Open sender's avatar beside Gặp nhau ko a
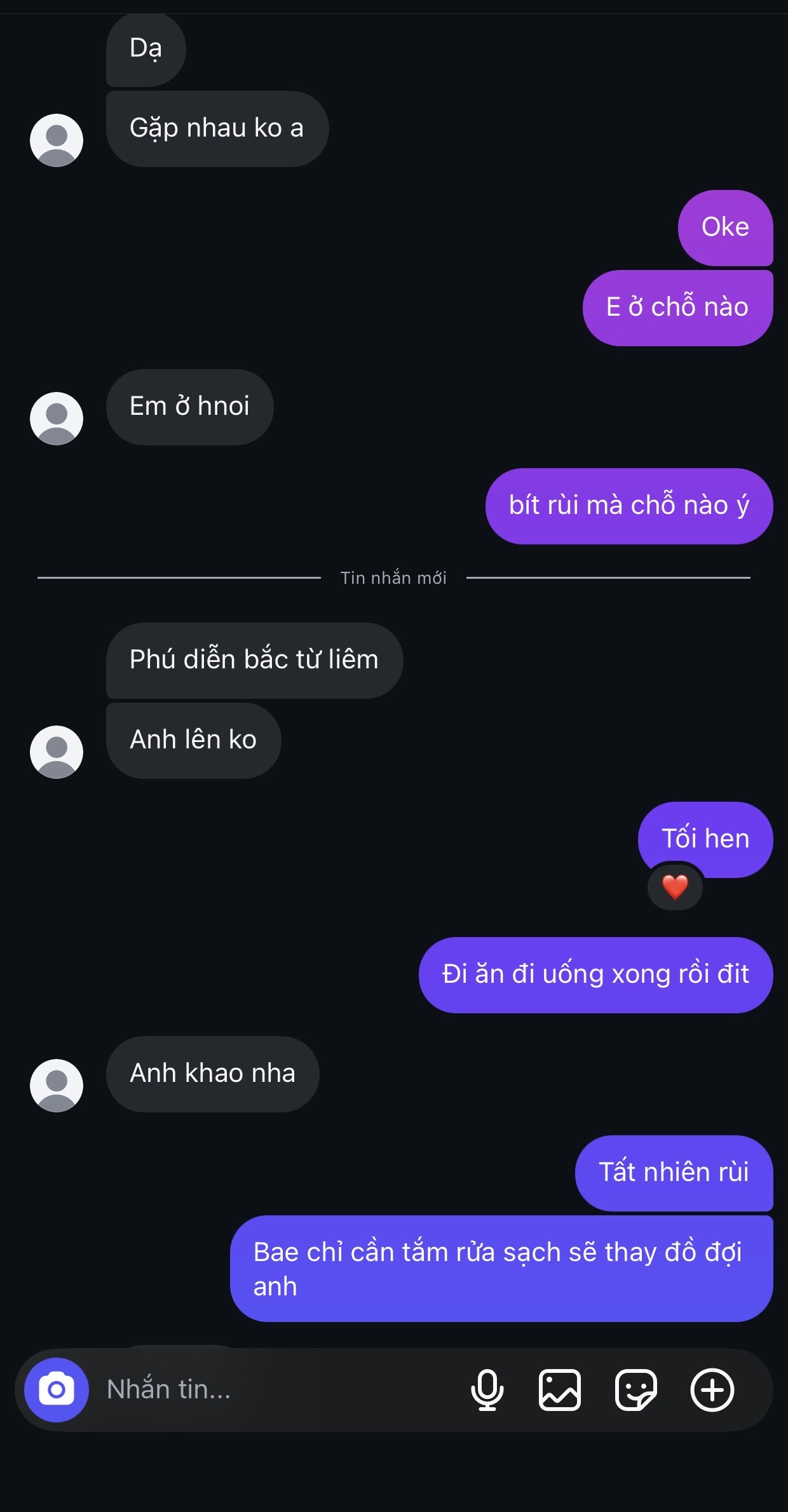 coord(57,140)
